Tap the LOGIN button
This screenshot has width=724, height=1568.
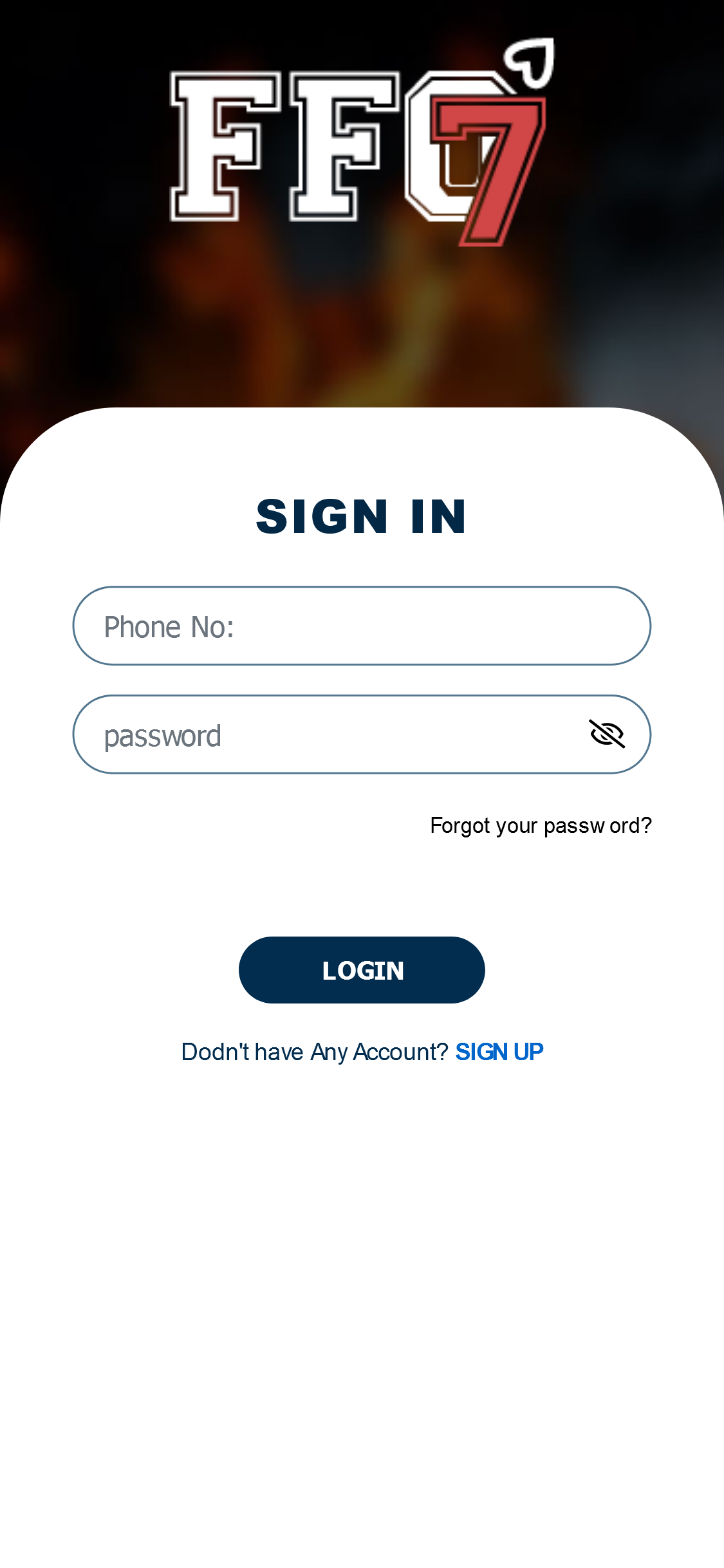point(362,970)
